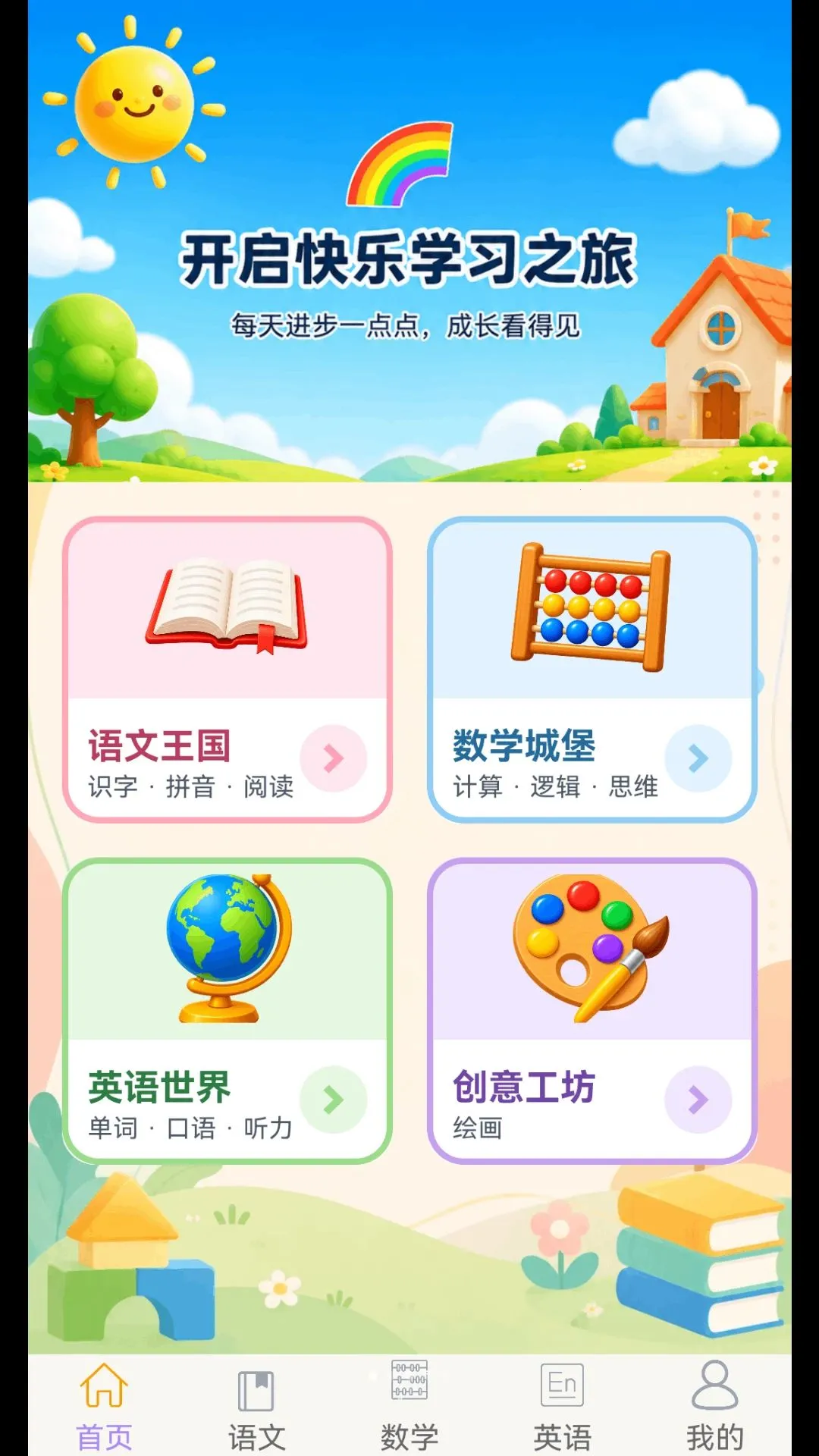
Task: Open the 英语世界 card
Action: (x=227, y=1011)
